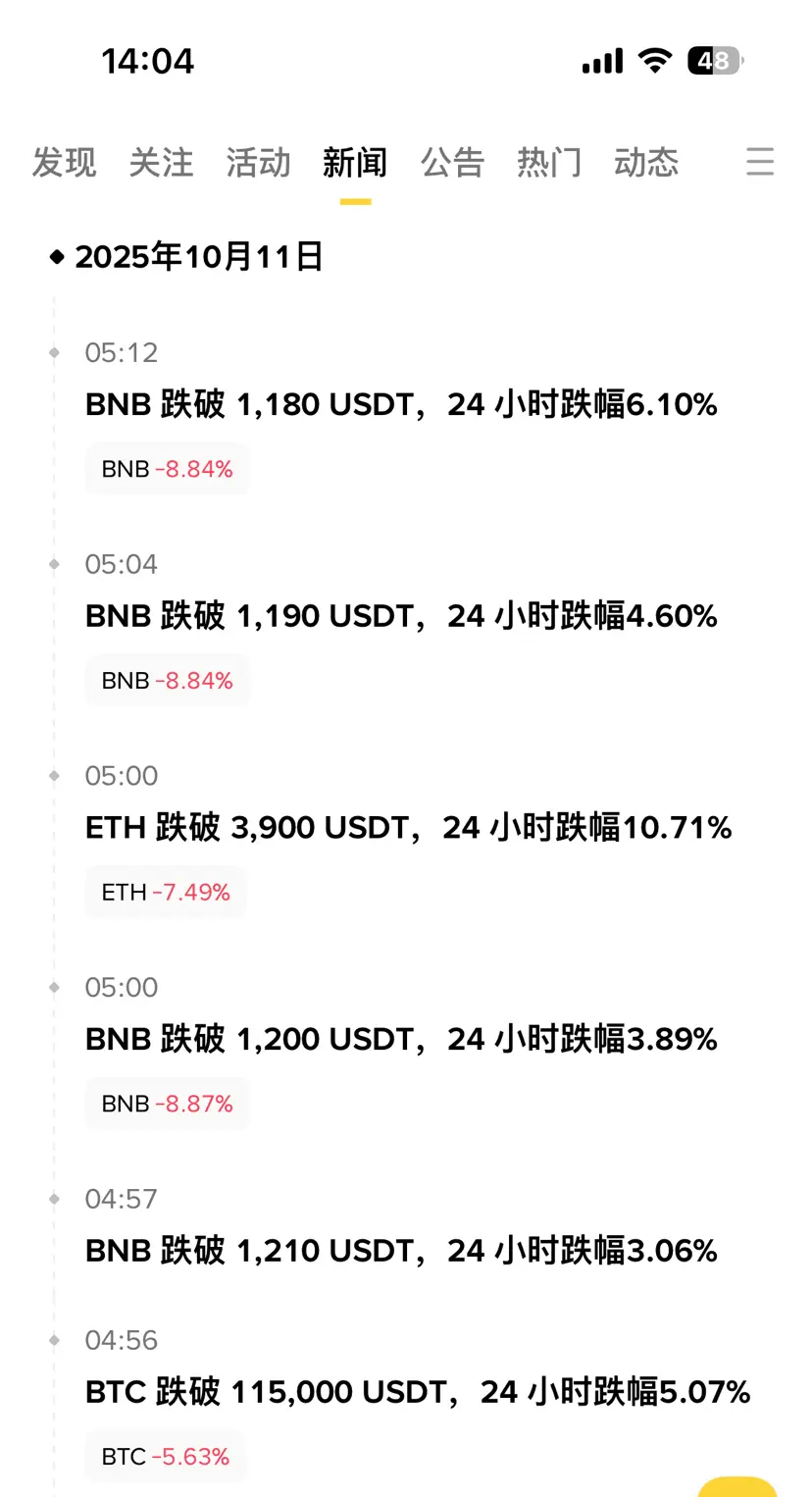812x1497 pixels.
Task: Open news BNB 跌破 1,180 USDT
Action: [x=401, y=404]
